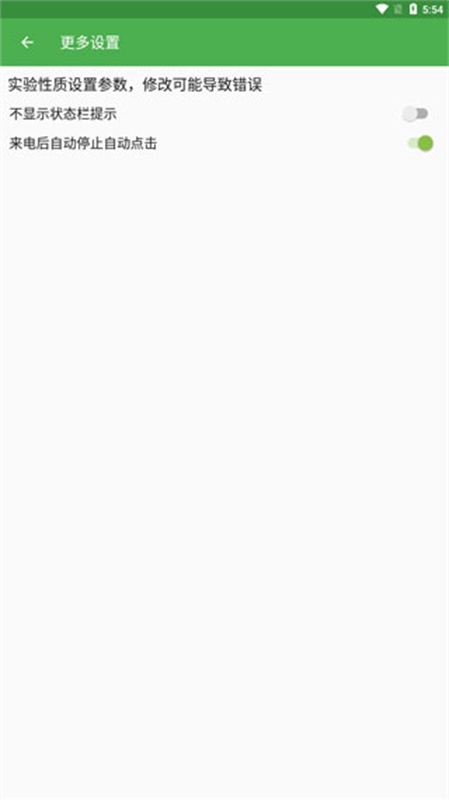Enable the 不显示状态栏提示 switch
Screen dimensions: 449x800
415,114
